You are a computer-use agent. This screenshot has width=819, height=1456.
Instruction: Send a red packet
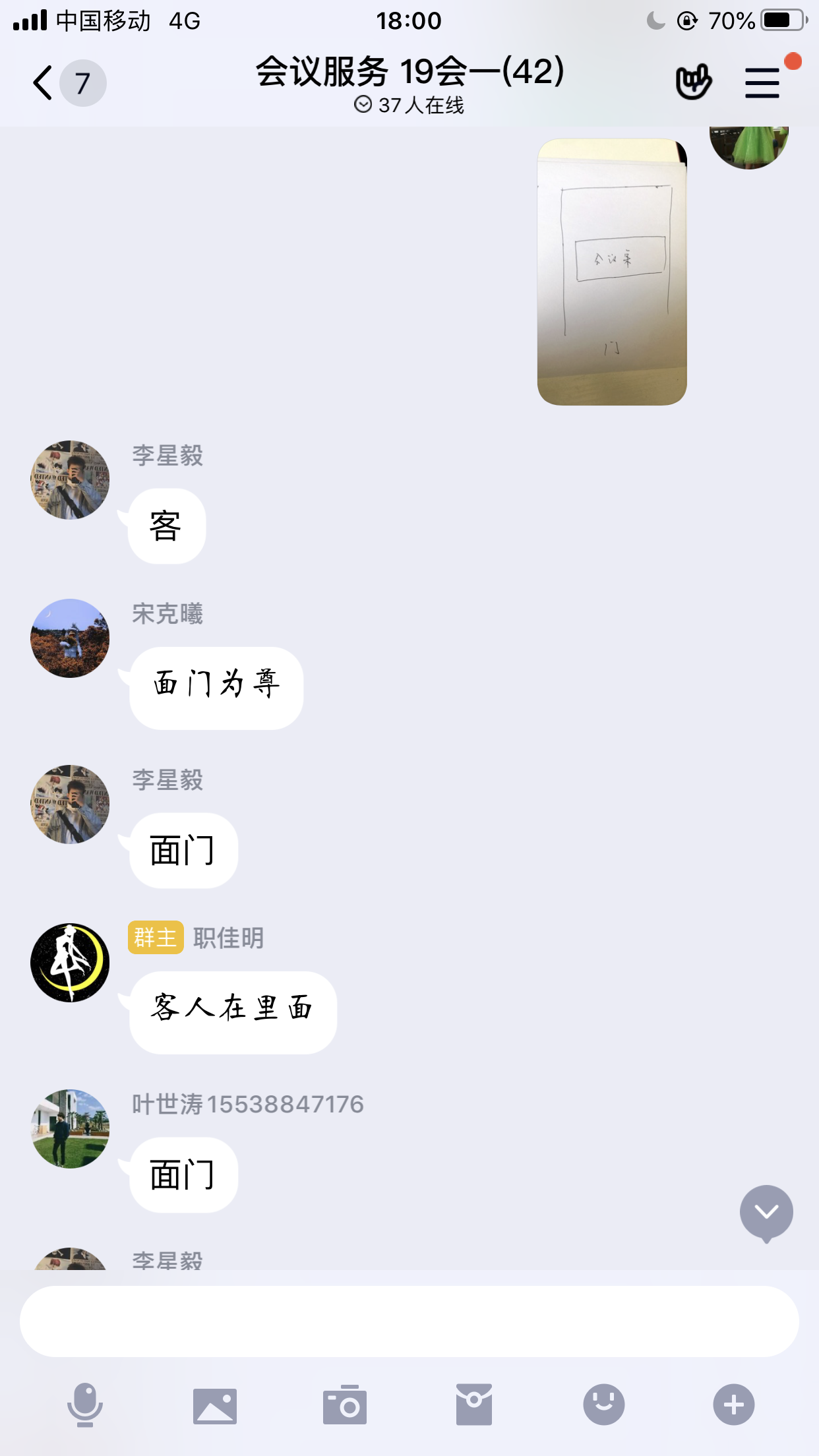[x=473, y=1405]
